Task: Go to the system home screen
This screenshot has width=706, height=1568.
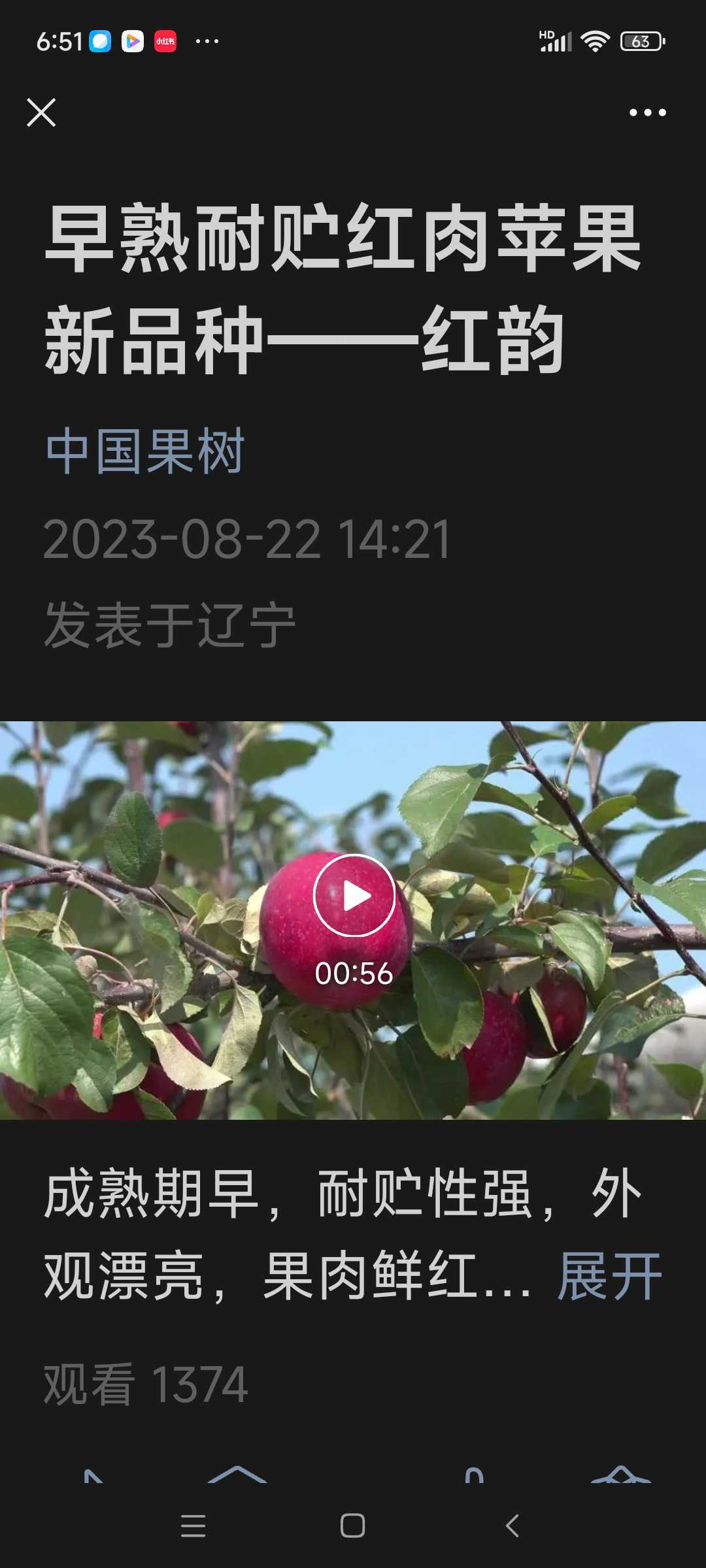Action: click(x=352, y=1526)
